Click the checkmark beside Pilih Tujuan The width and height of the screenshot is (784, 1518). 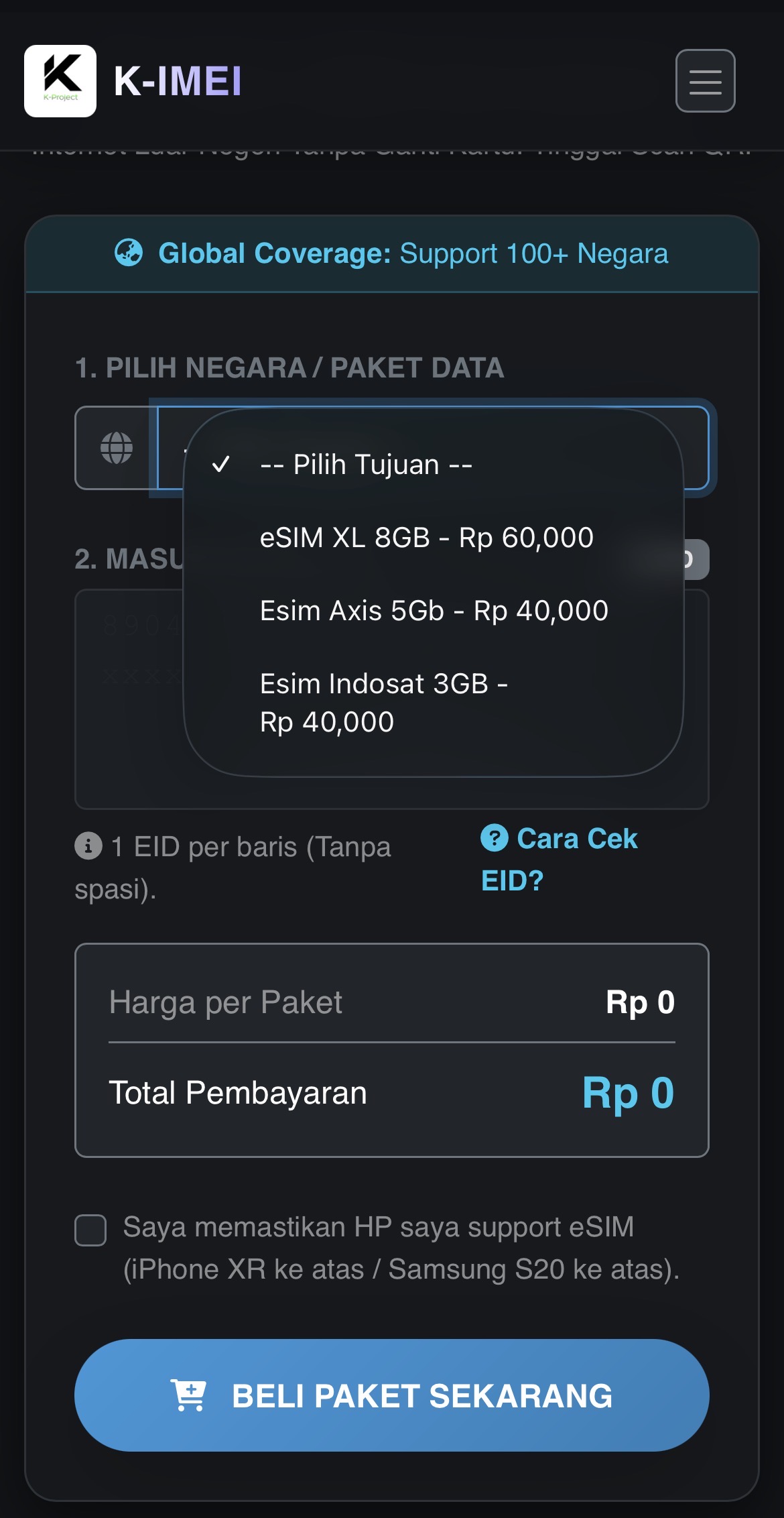223,463
